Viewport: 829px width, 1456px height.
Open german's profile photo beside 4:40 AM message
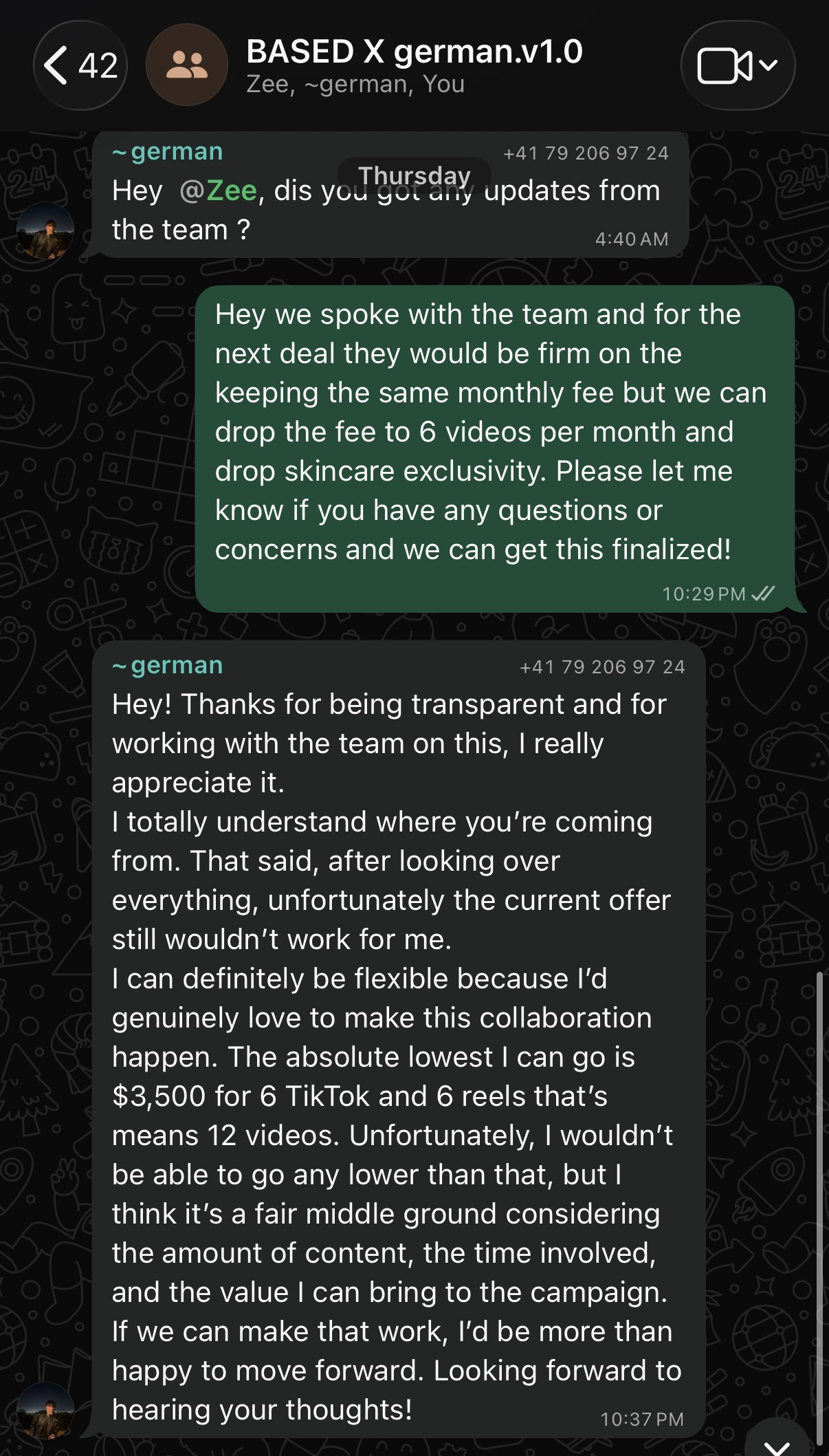click(x=45, y=230)
